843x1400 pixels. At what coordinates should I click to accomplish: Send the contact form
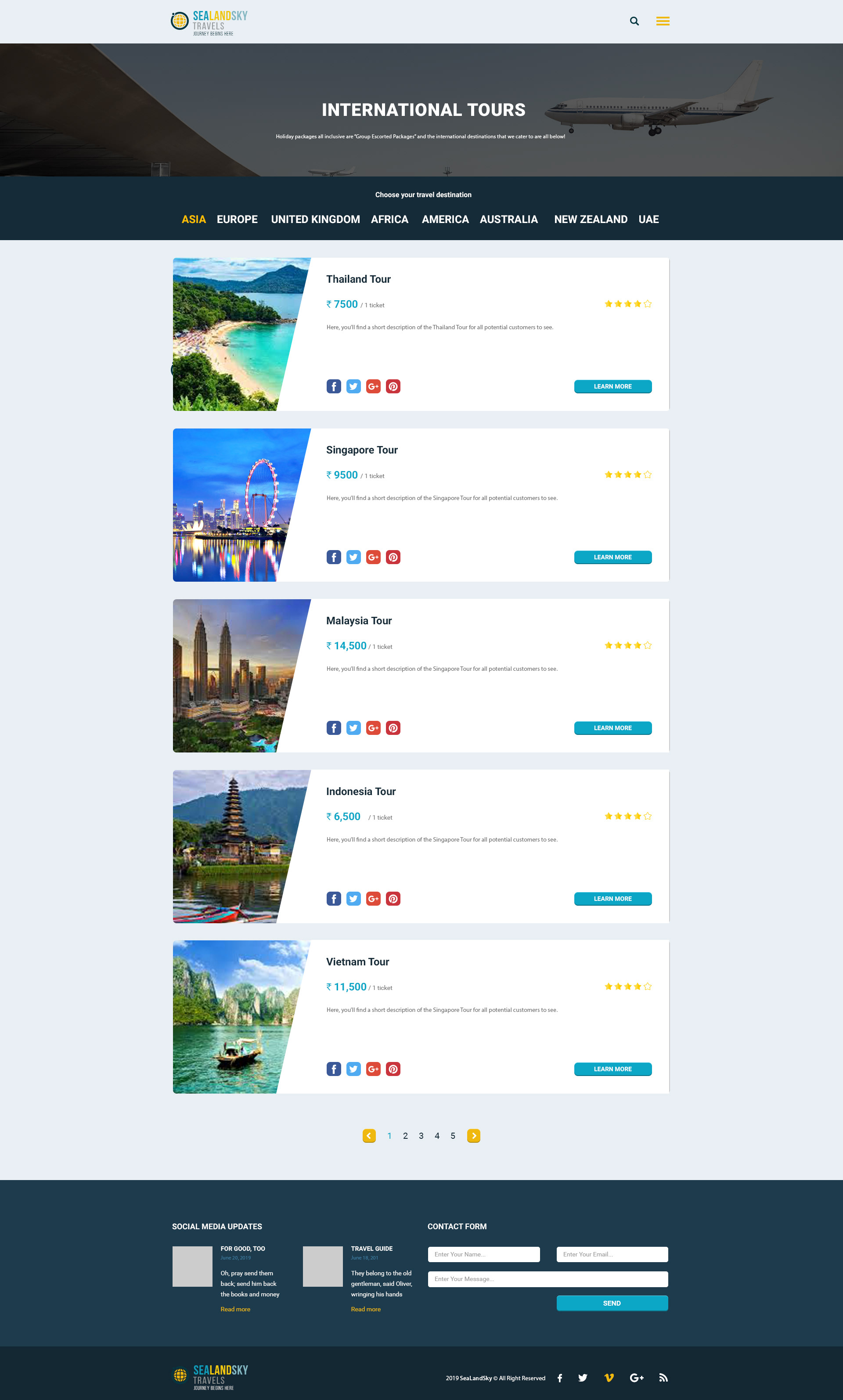[612, 1303]
